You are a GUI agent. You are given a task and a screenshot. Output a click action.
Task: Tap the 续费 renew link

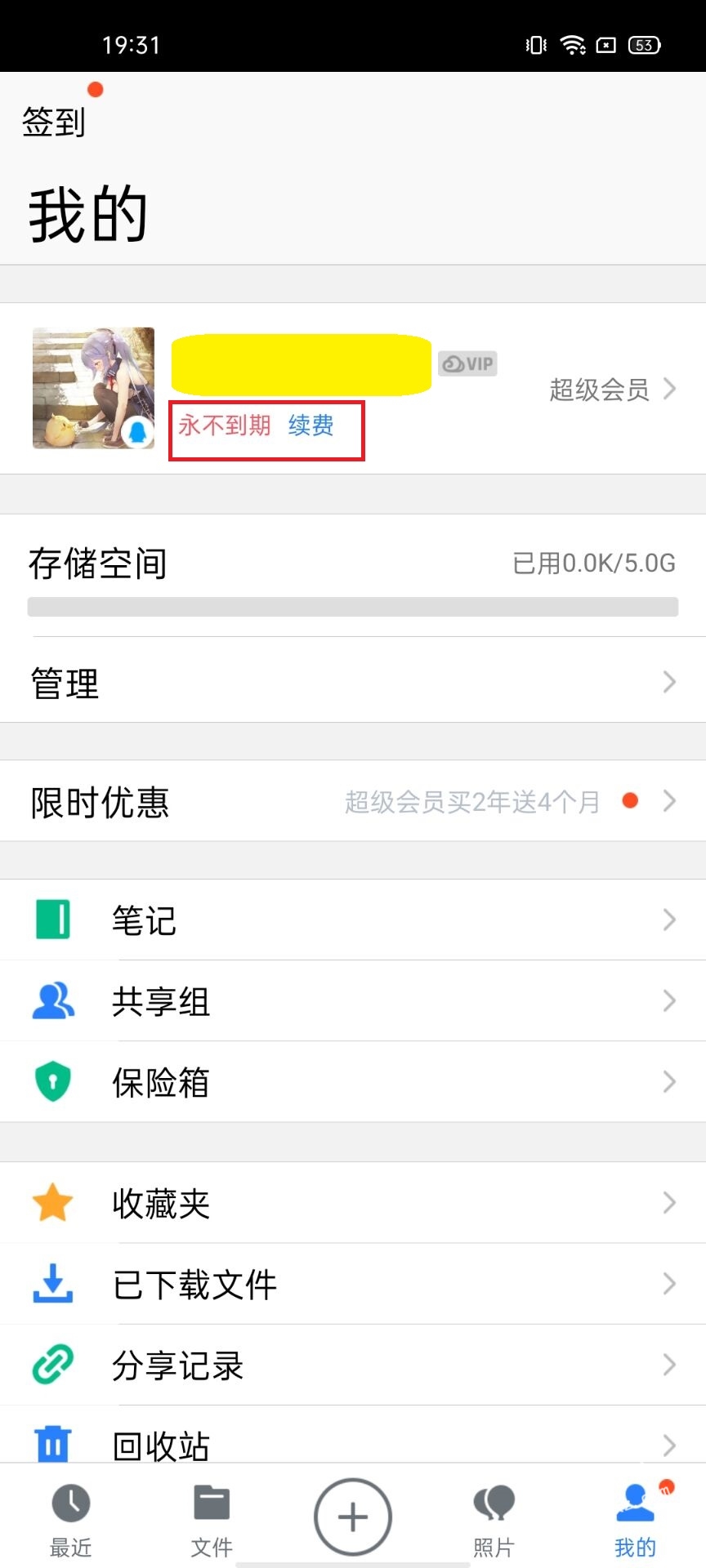point(311,425)
